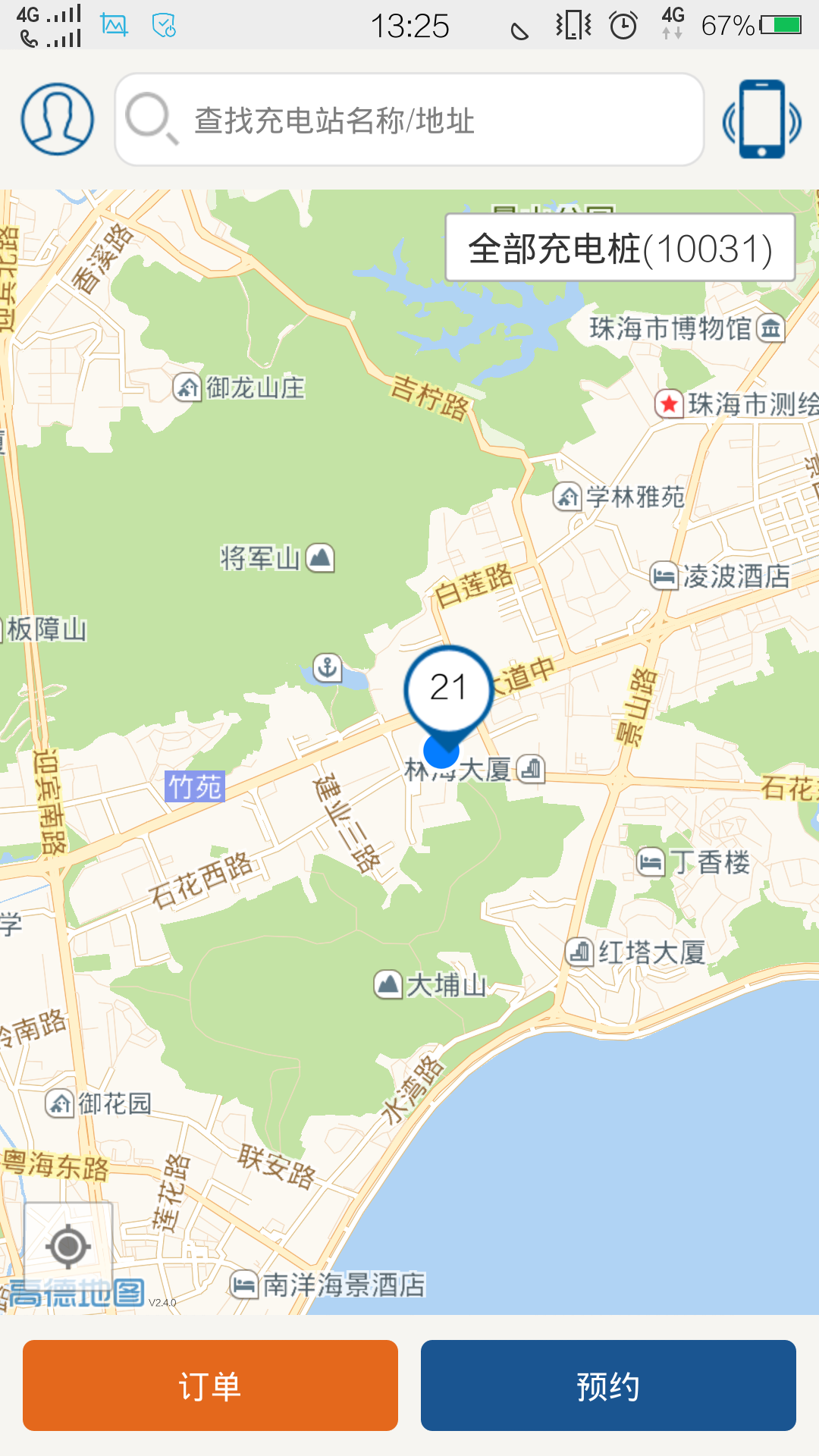
Task: Center map on my current location
Action: 68,1246
